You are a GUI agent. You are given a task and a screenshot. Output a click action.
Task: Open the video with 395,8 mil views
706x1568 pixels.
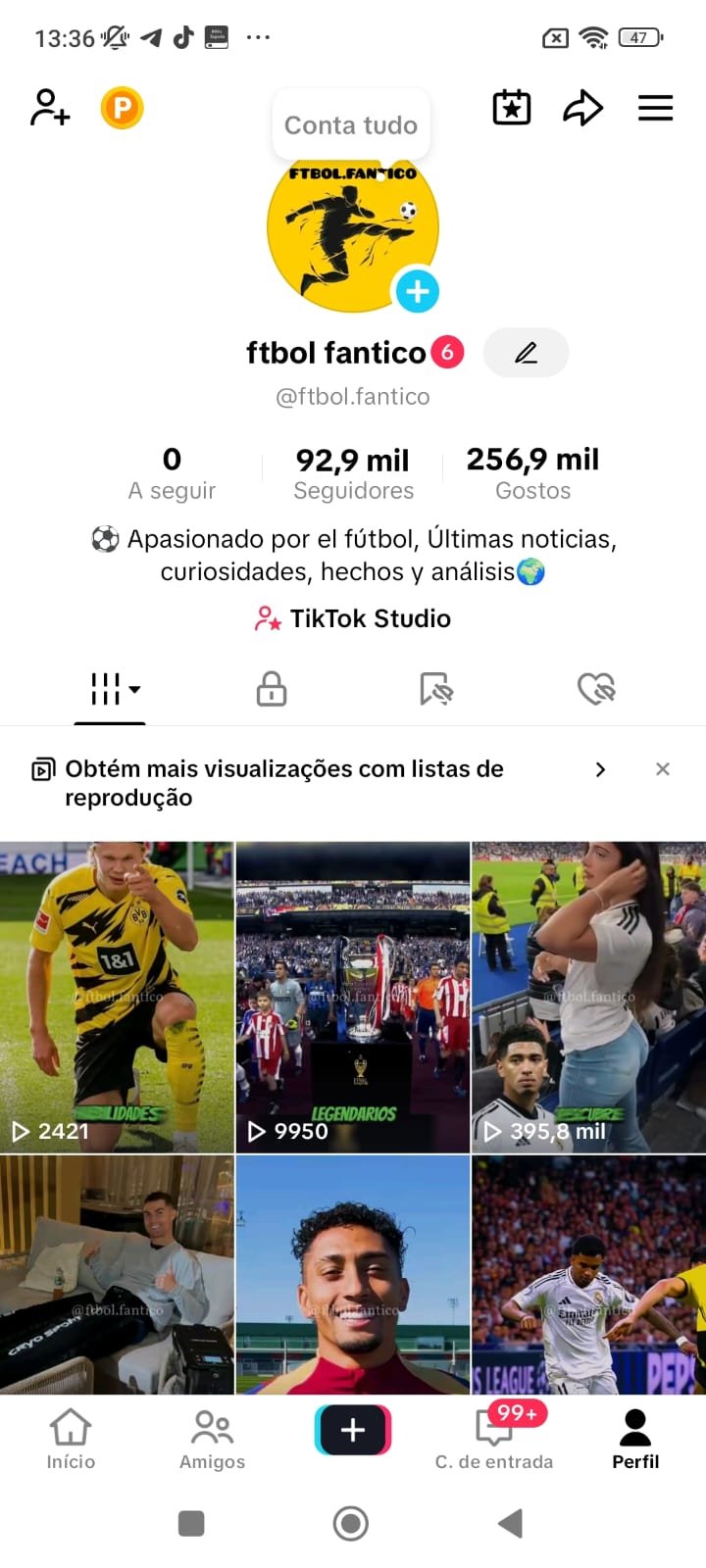point(588,995)
